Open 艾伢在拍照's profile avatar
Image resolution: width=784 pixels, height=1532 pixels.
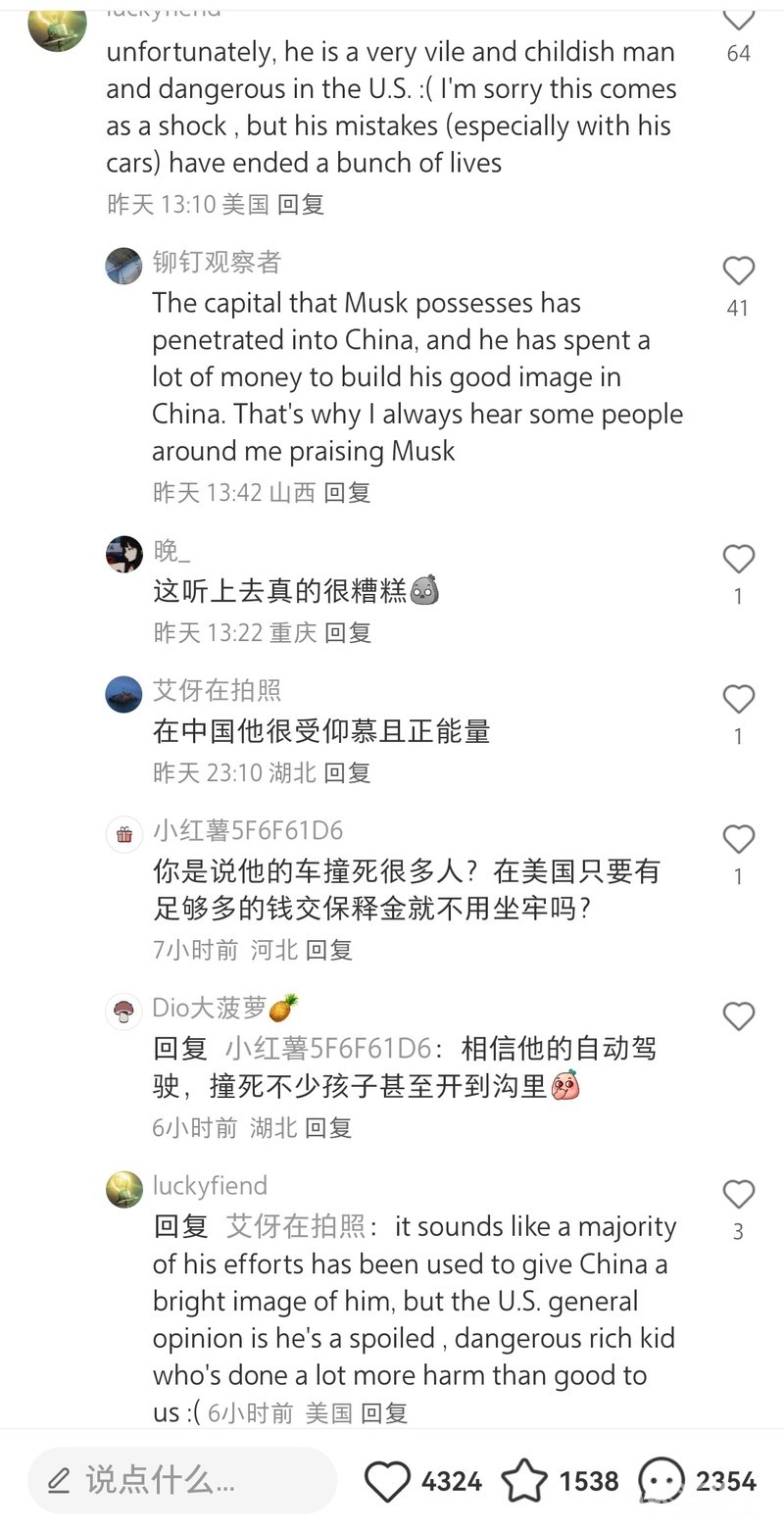pos(124,695)
